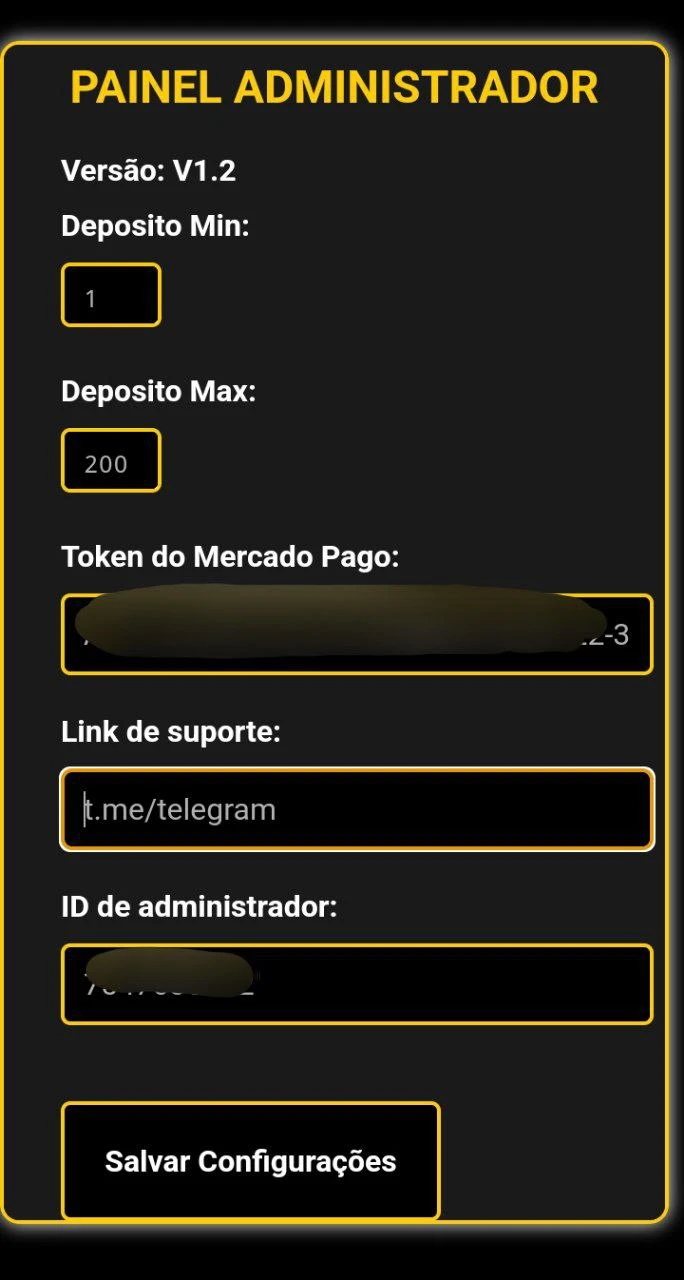
Task: Edit the ID de administrador field
Action: pyautogui.click(x=356, y=984)
